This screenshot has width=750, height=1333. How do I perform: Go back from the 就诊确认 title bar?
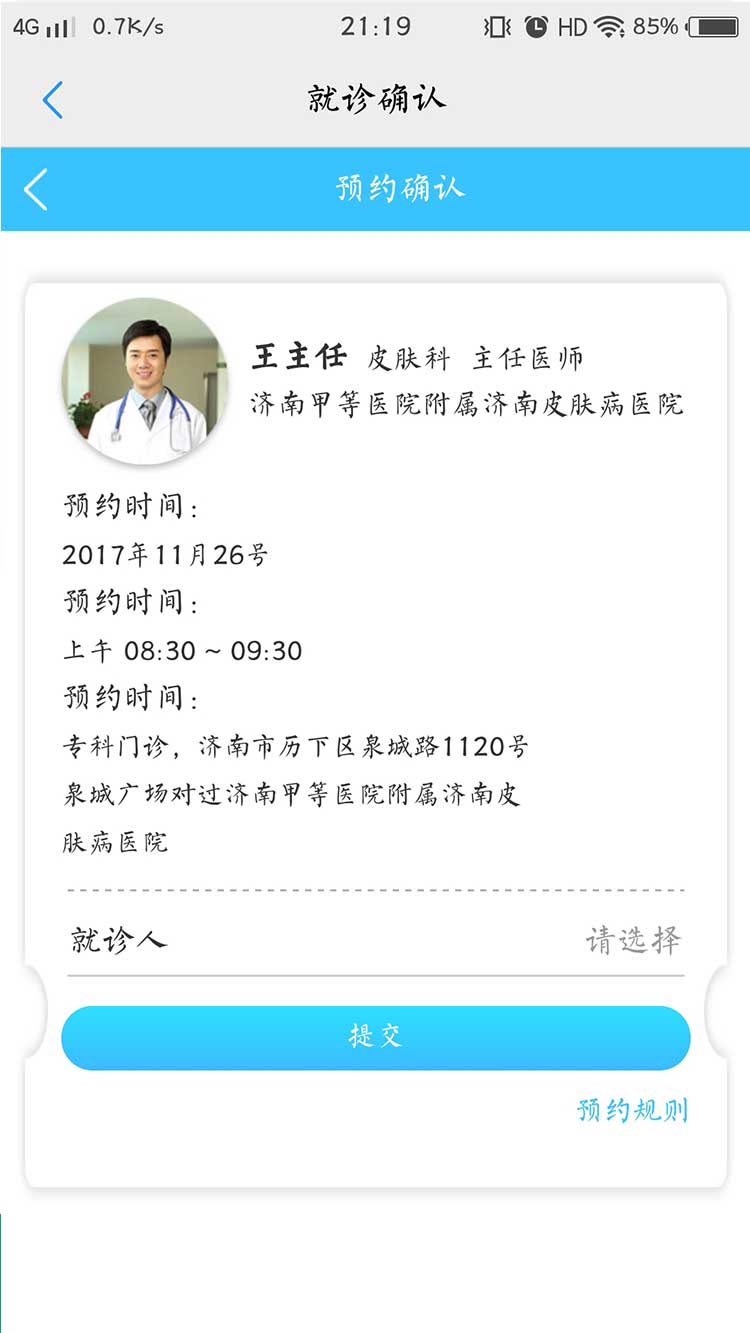pyautogui.click(x=52, y=100)
